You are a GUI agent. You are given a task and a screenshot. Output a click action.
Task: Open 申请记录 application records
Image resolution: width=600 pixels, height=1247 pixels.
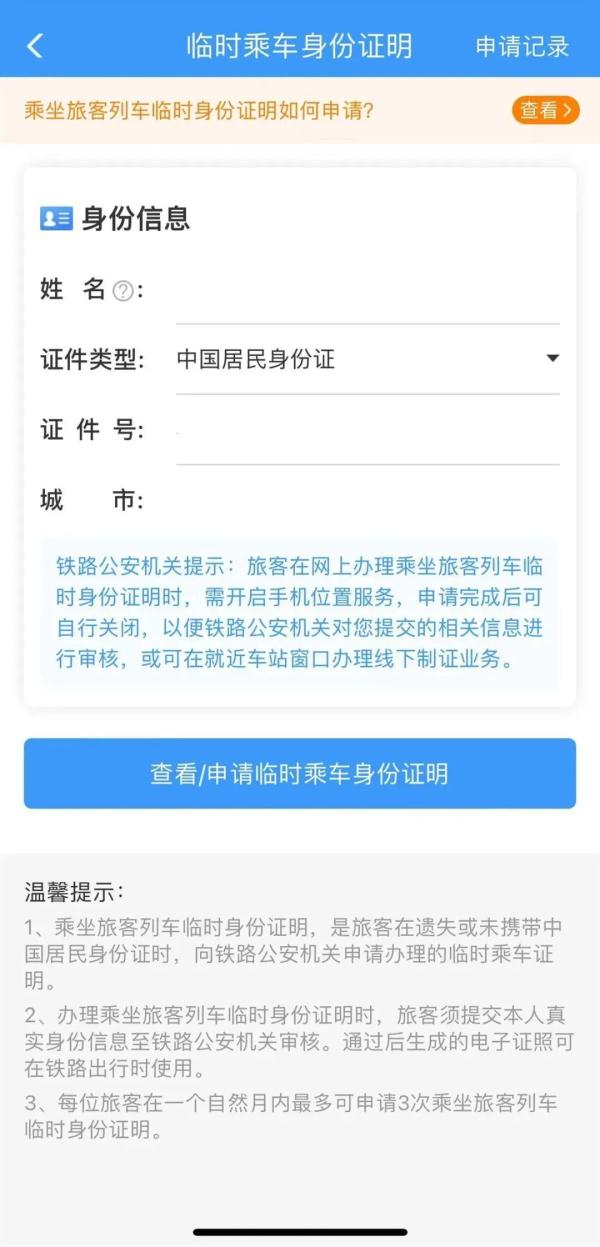(521, 46)
